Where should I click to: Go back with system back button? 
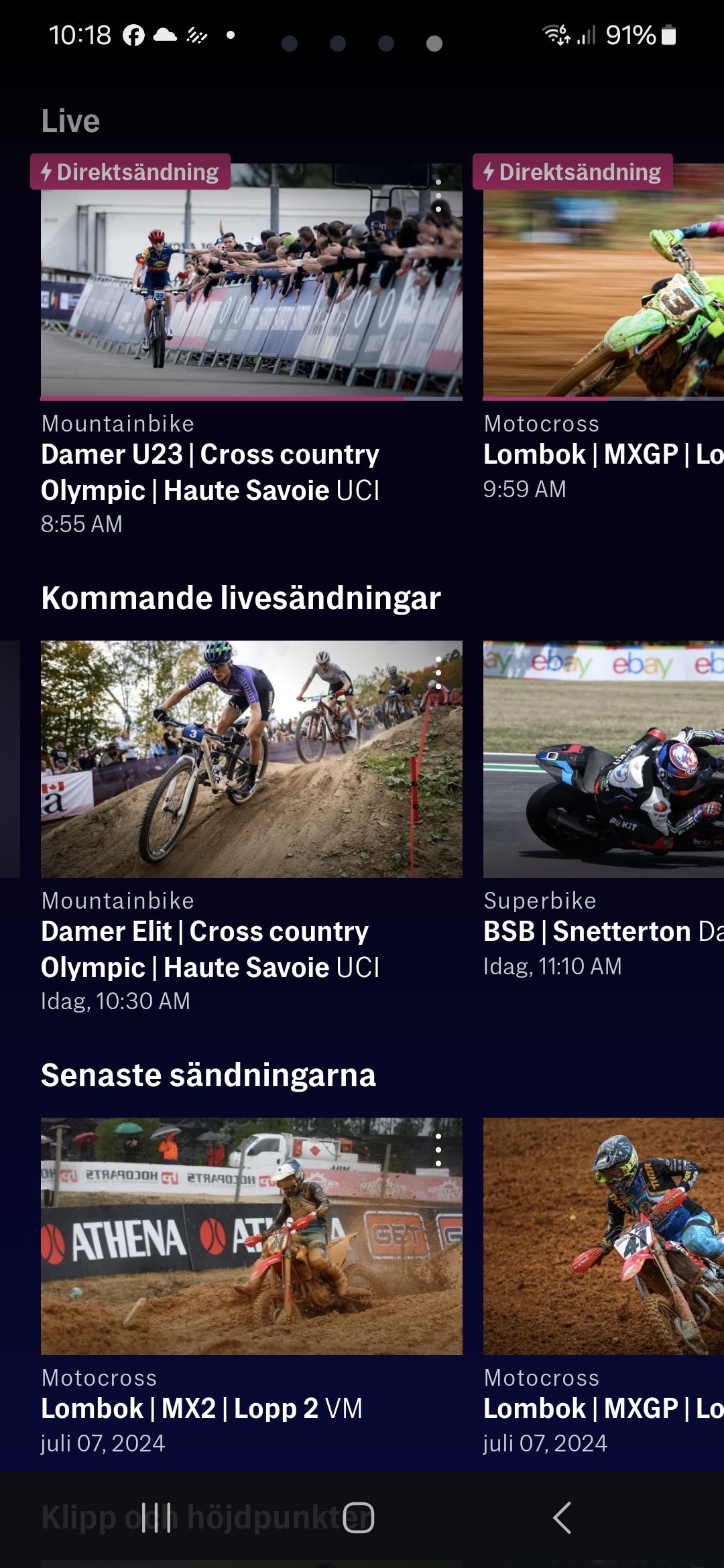[562, 1518]
